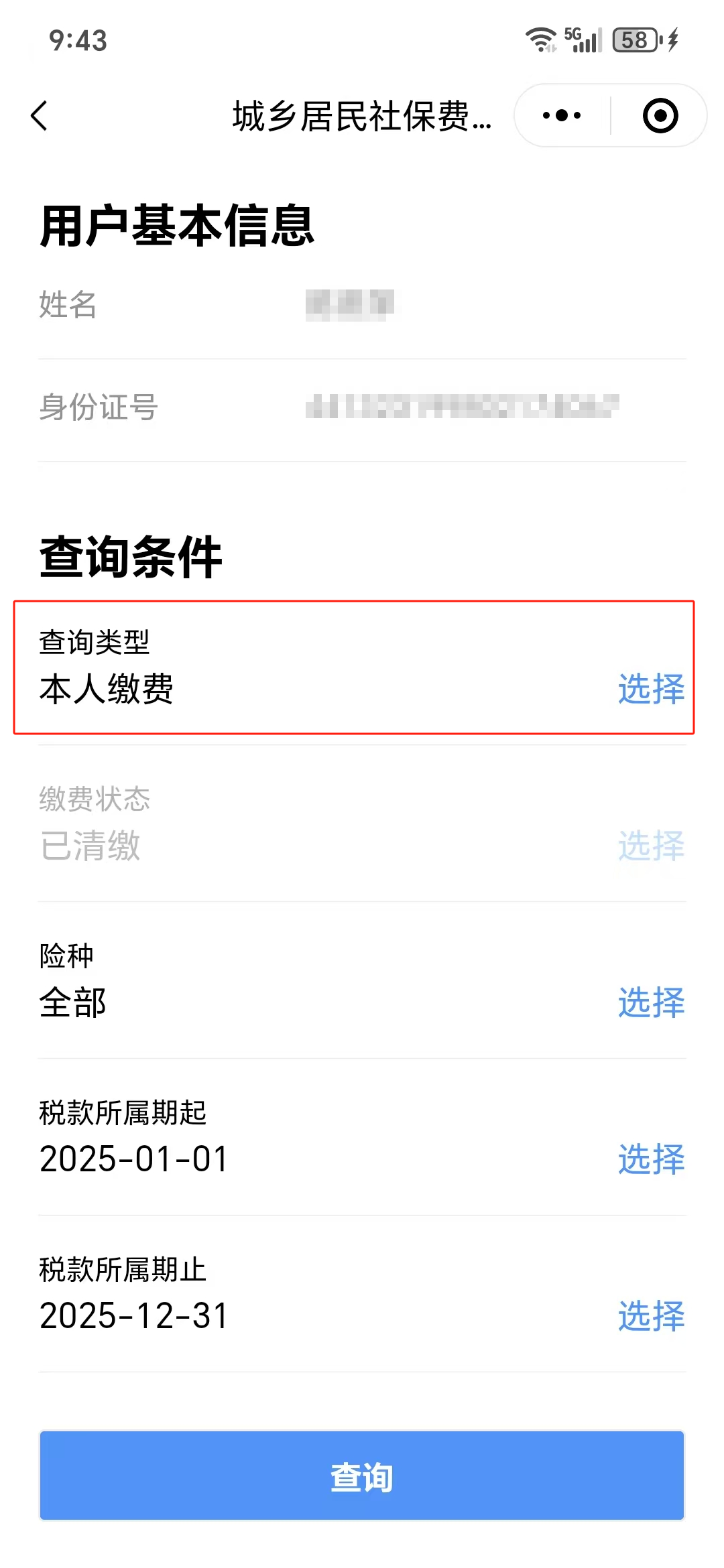Tap the blue 查询 button

coord(362,1476)
